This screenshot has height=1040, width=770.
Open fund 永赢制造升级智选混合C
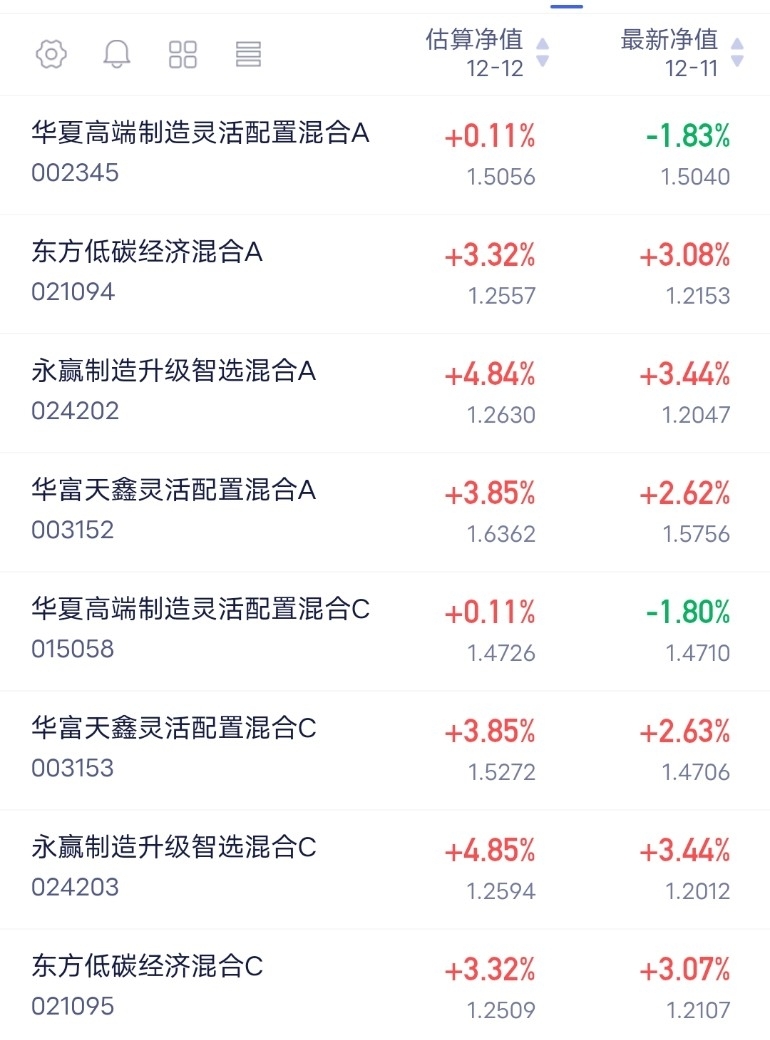[x=385, y=870]
